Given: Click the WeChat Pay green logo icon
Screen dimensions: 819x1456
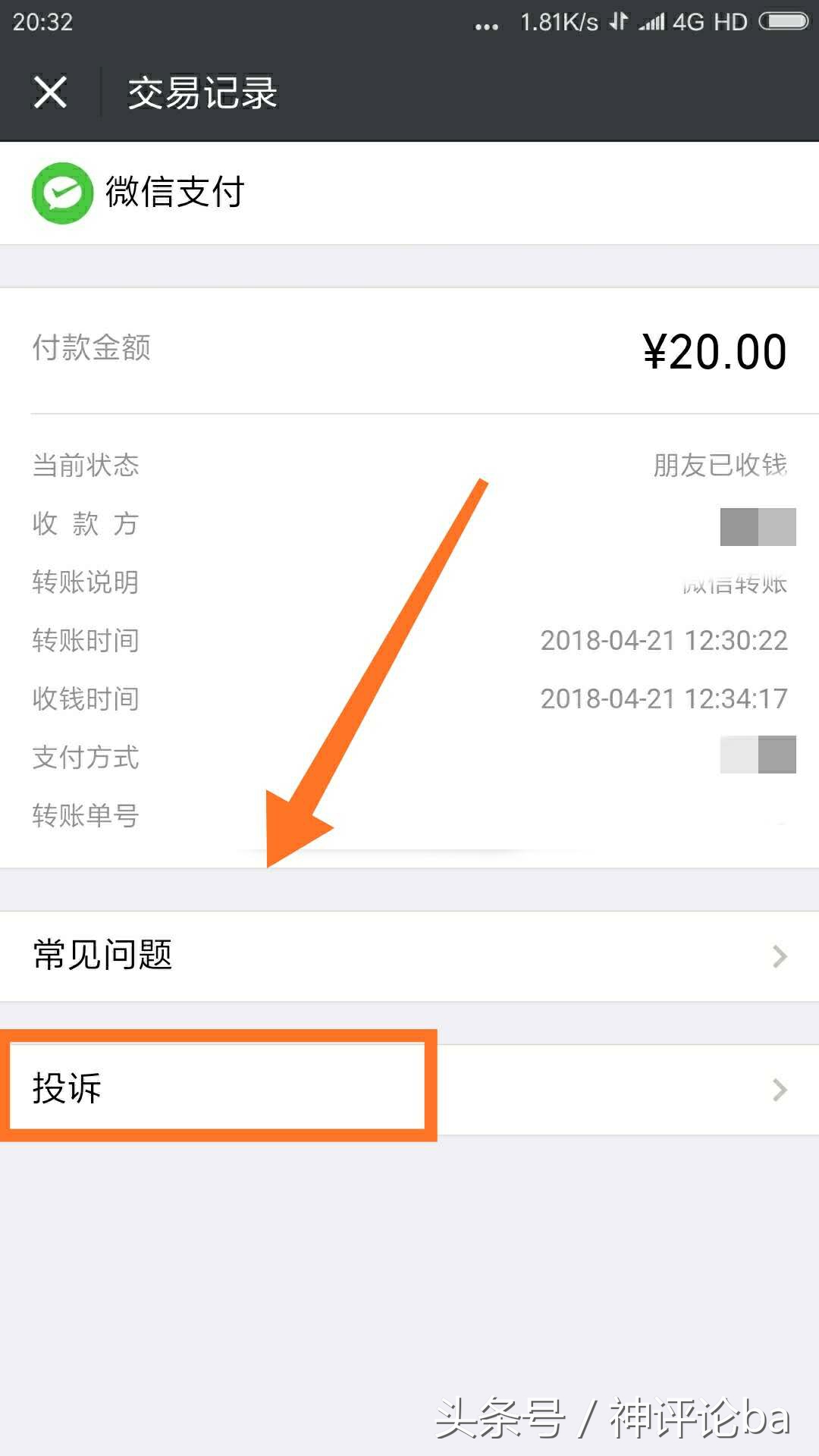Looking at the screenshot, I should click(62, 191).
